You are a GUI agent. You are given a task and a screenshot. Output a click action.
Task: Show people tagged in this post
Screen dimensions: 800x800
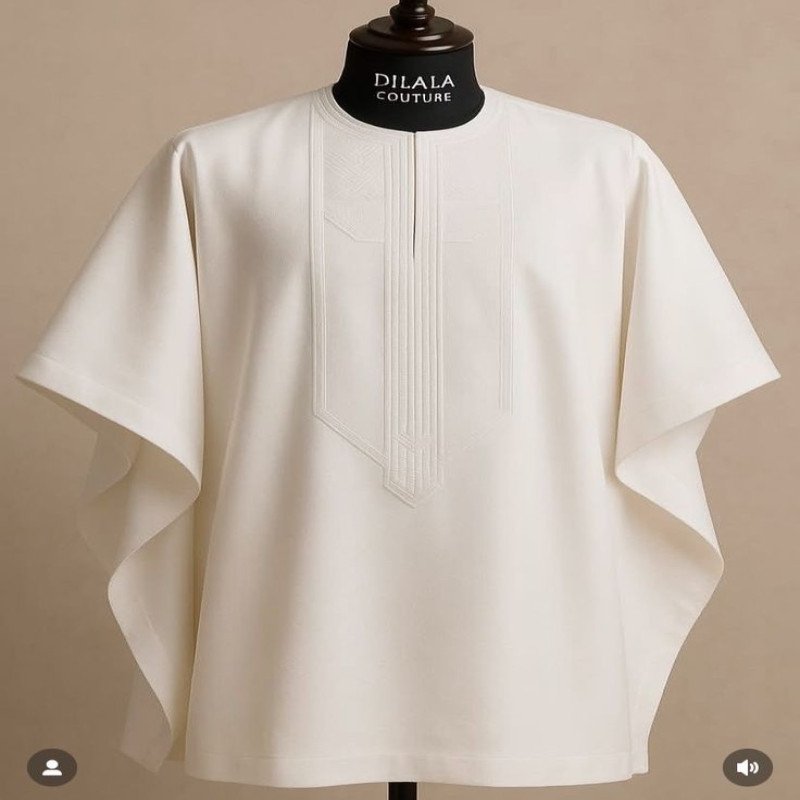point(52,767)
